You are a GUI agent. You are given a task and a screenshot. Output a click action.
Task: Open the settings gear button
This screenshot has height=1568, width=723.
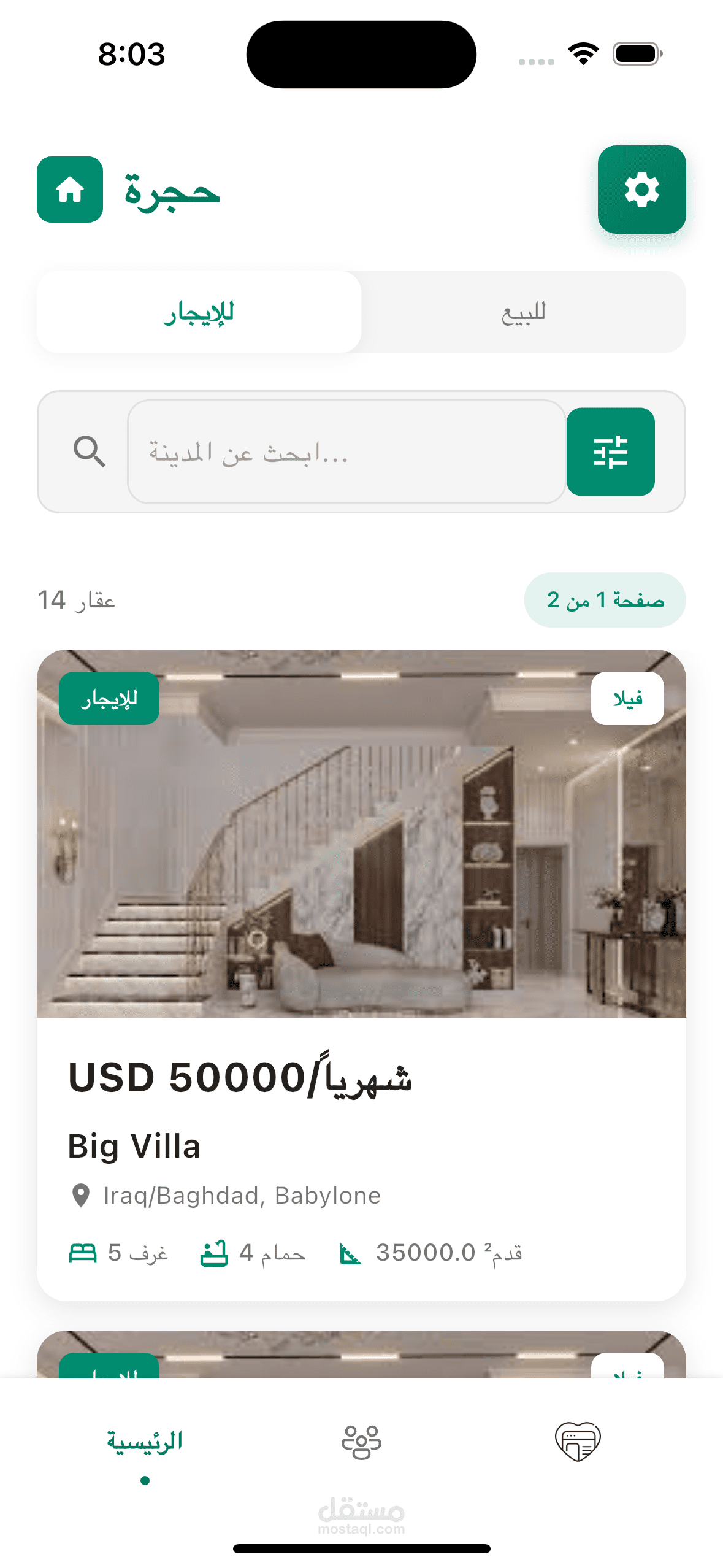[641, 190]
